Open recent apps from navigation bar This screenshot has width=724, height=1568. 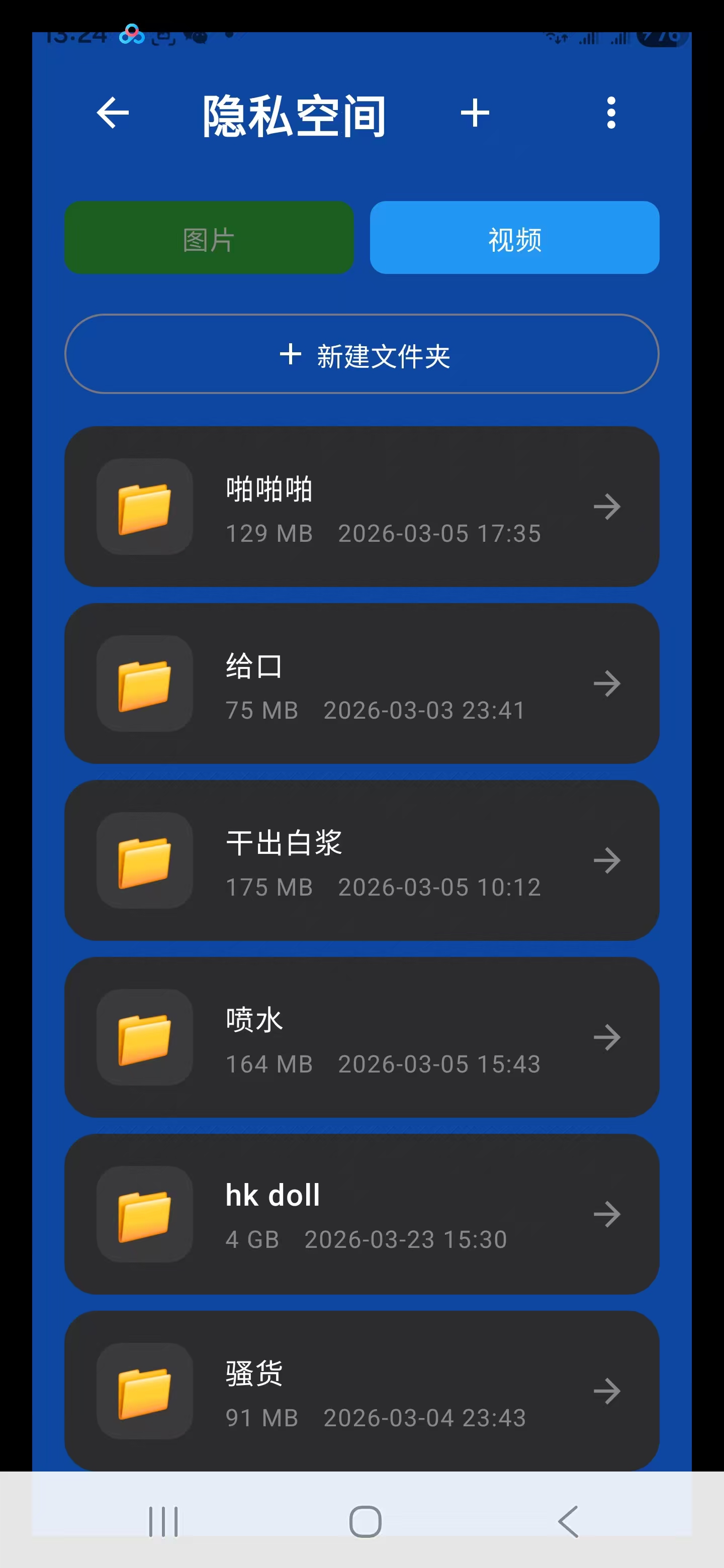pos(163,1522)
